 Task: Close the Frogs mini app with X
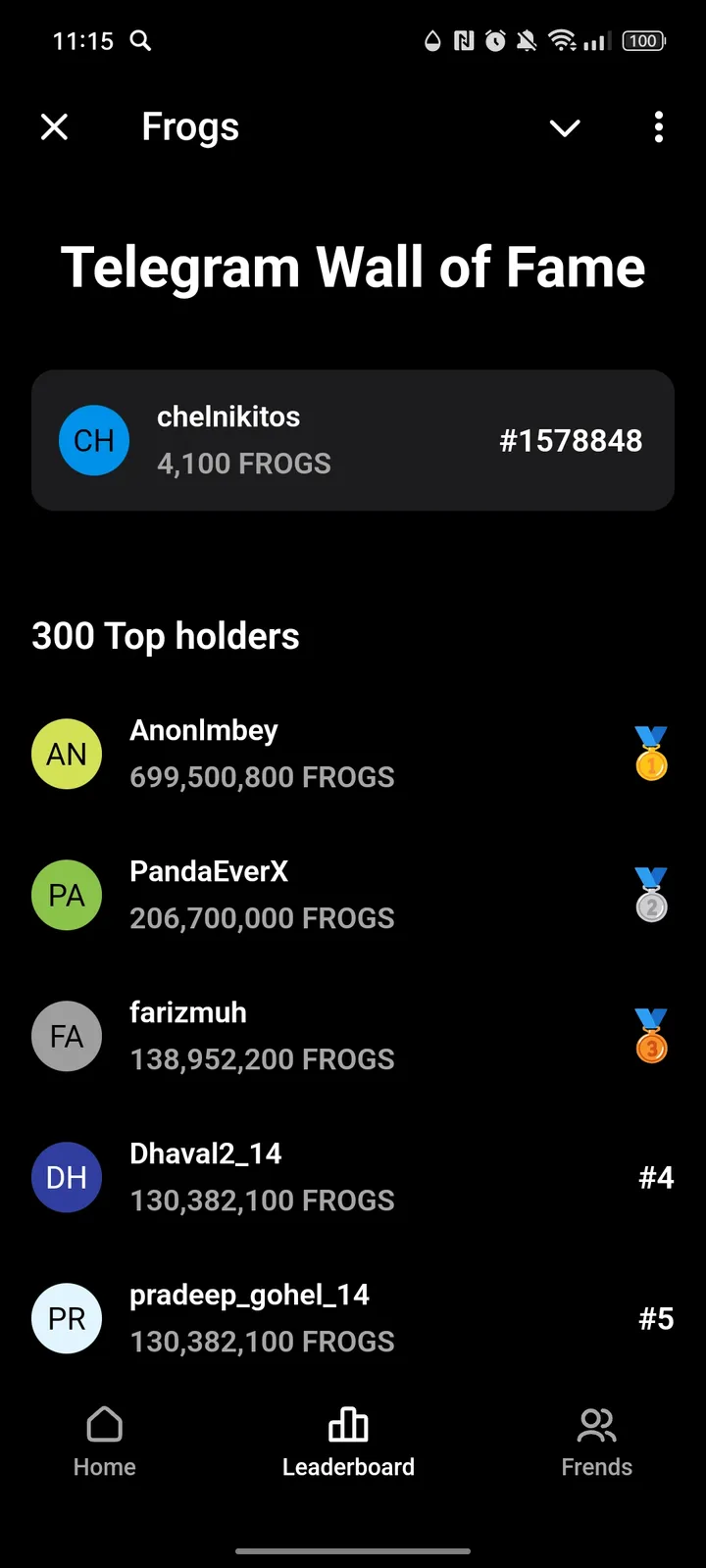(54, 126)
